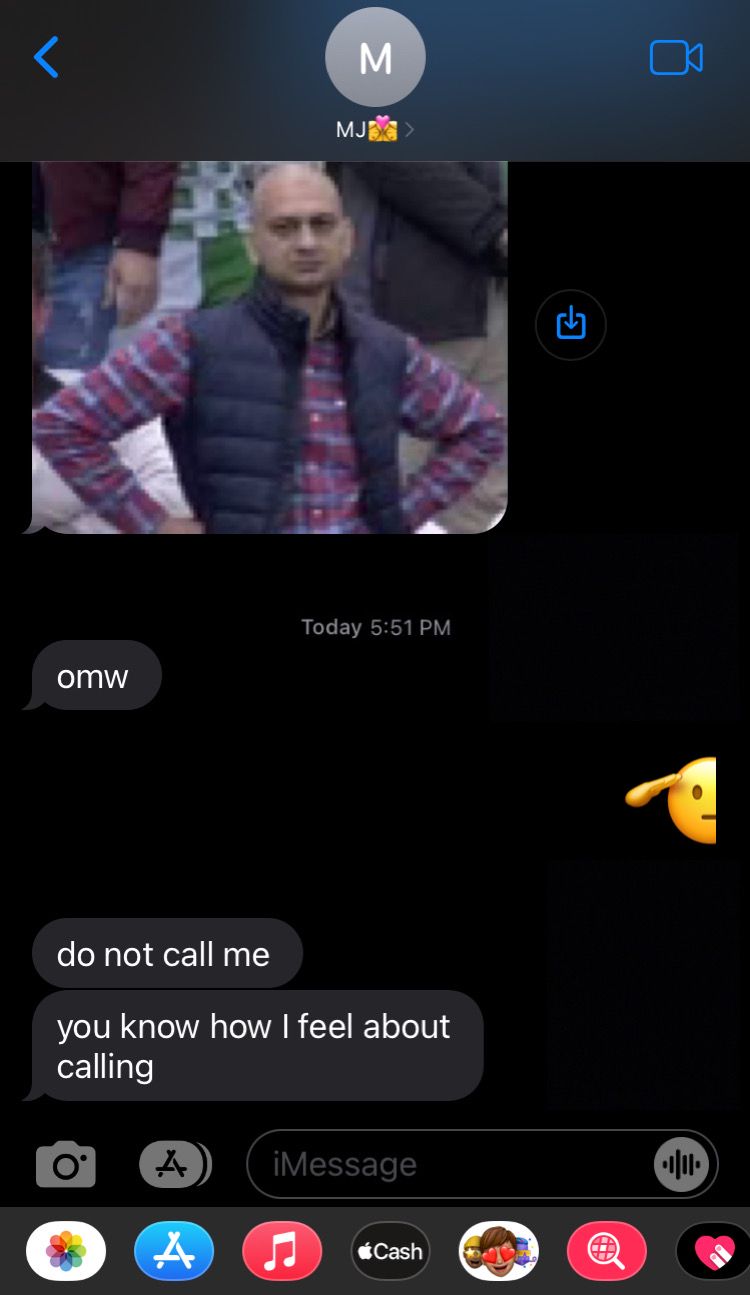Open the Music iMessage app
The height and width of the screenshot is (1295, 750).
tap(282, 1251)
